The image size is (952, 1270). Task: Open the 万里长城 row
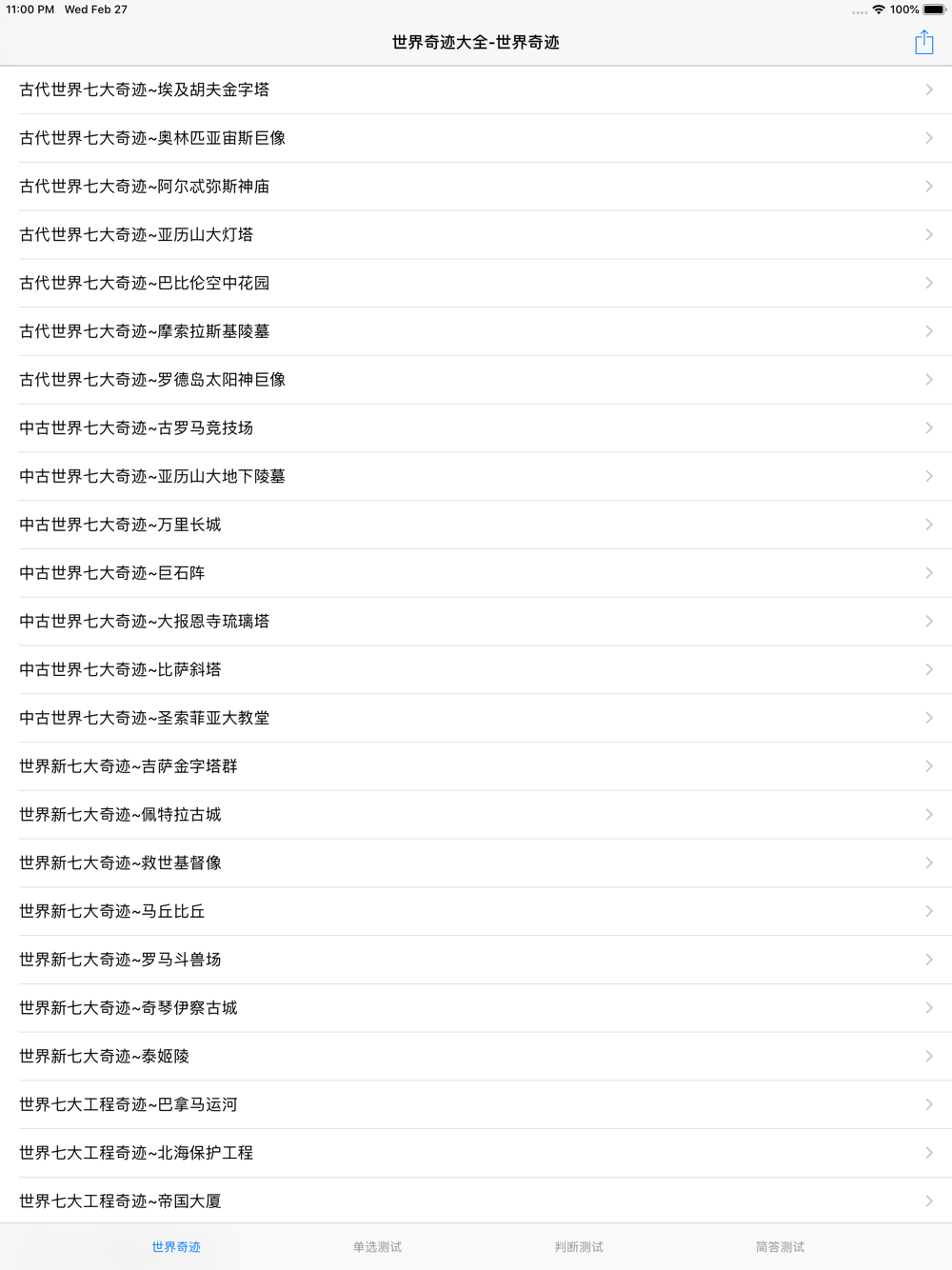[x=476, y=525]
